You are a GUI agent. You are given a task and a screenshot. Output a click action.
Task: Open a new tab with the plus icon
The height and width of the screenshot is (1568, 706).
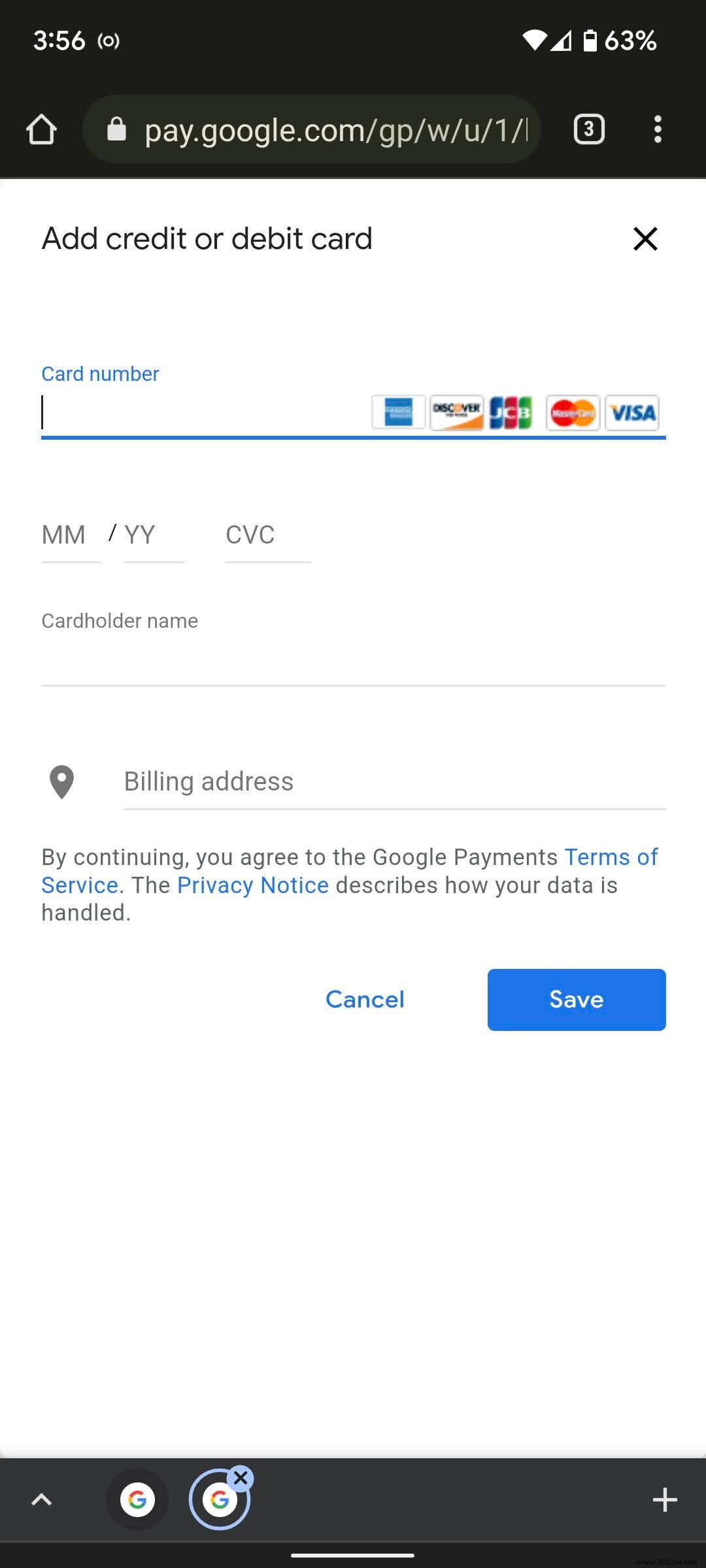[x=664, y=1499]
